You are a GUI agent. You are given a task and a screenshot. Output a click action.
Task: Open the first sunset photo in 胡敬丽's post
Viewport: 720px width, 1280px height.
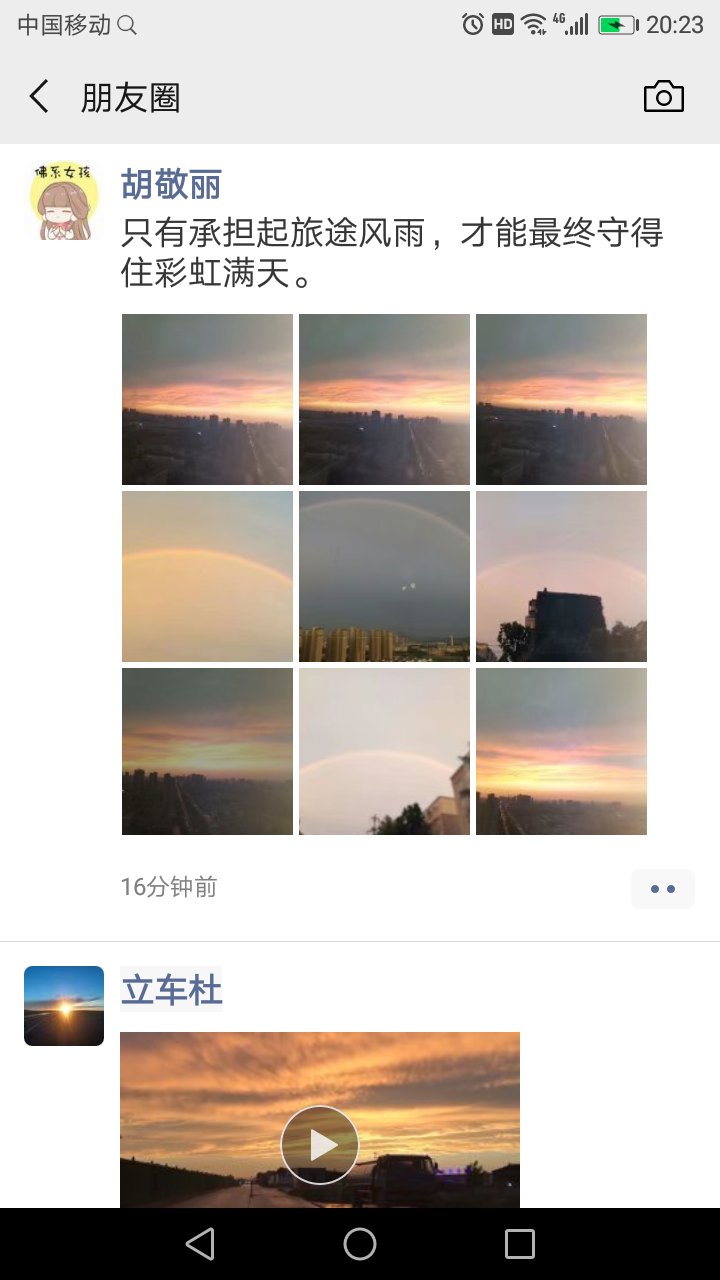click(x=206, y=398)
